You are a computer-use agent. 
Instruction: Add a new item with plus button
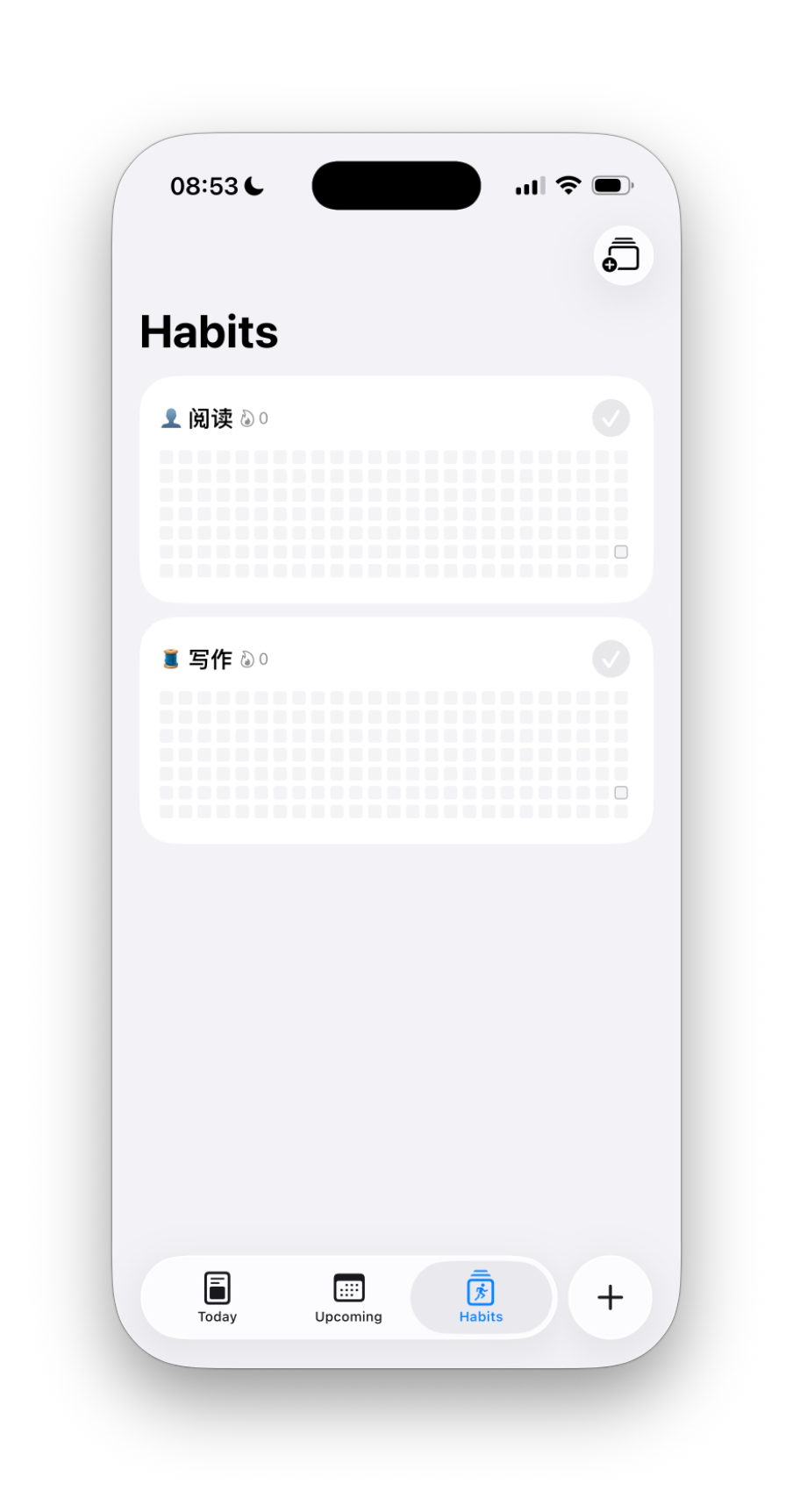click(x=610, y=1297)
